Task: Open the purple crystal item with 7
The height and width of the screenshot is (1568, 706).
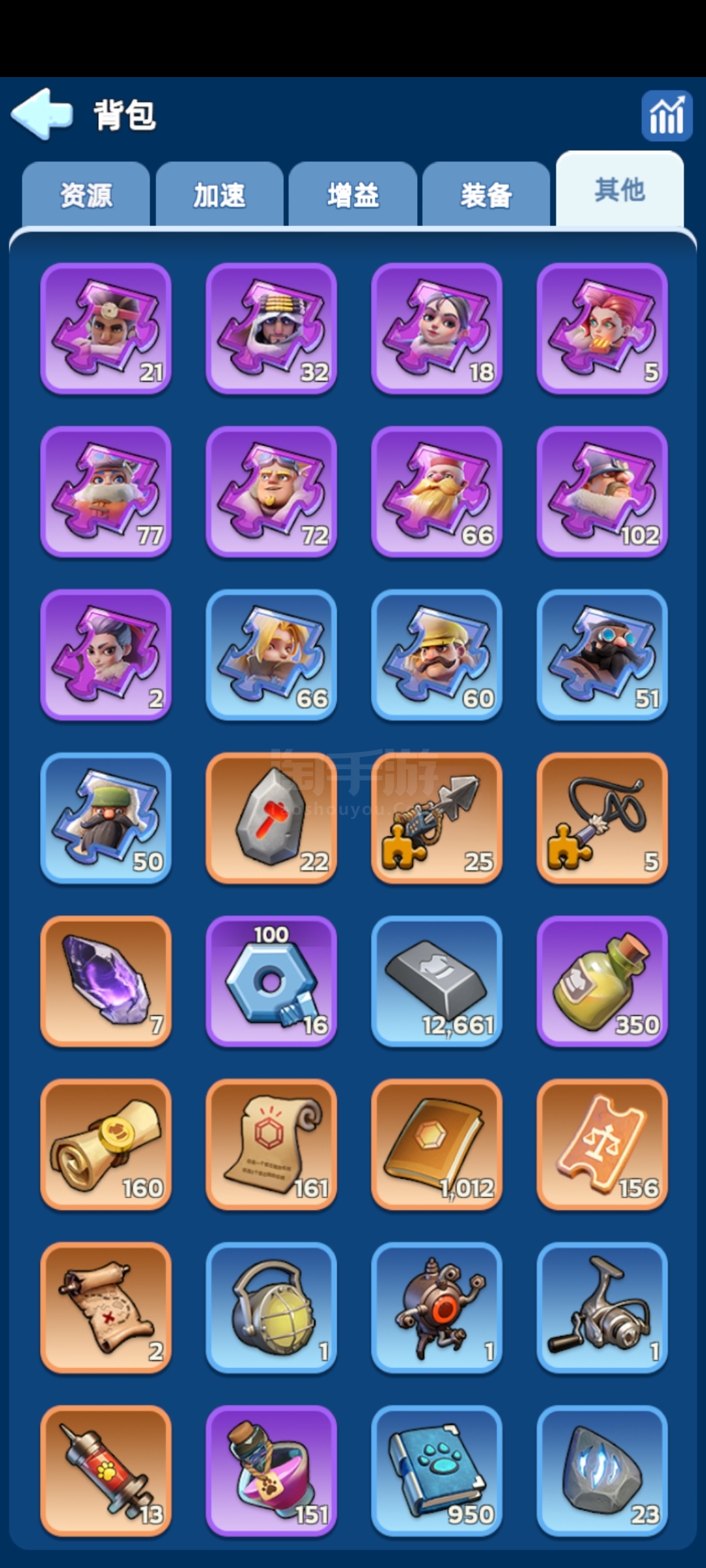Action: 106,981
